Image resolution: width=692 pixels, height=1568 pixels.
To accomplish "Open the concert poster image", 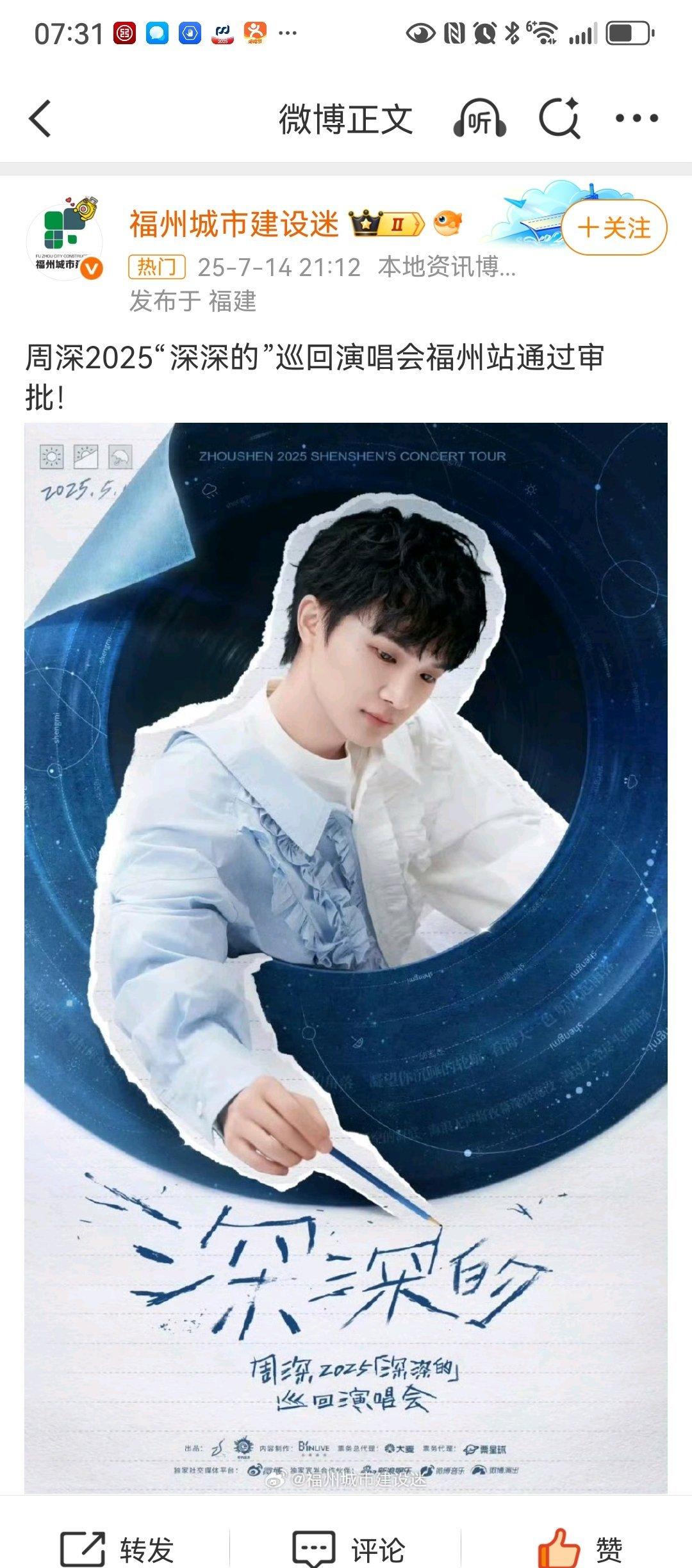I will (x=346, y=954).
